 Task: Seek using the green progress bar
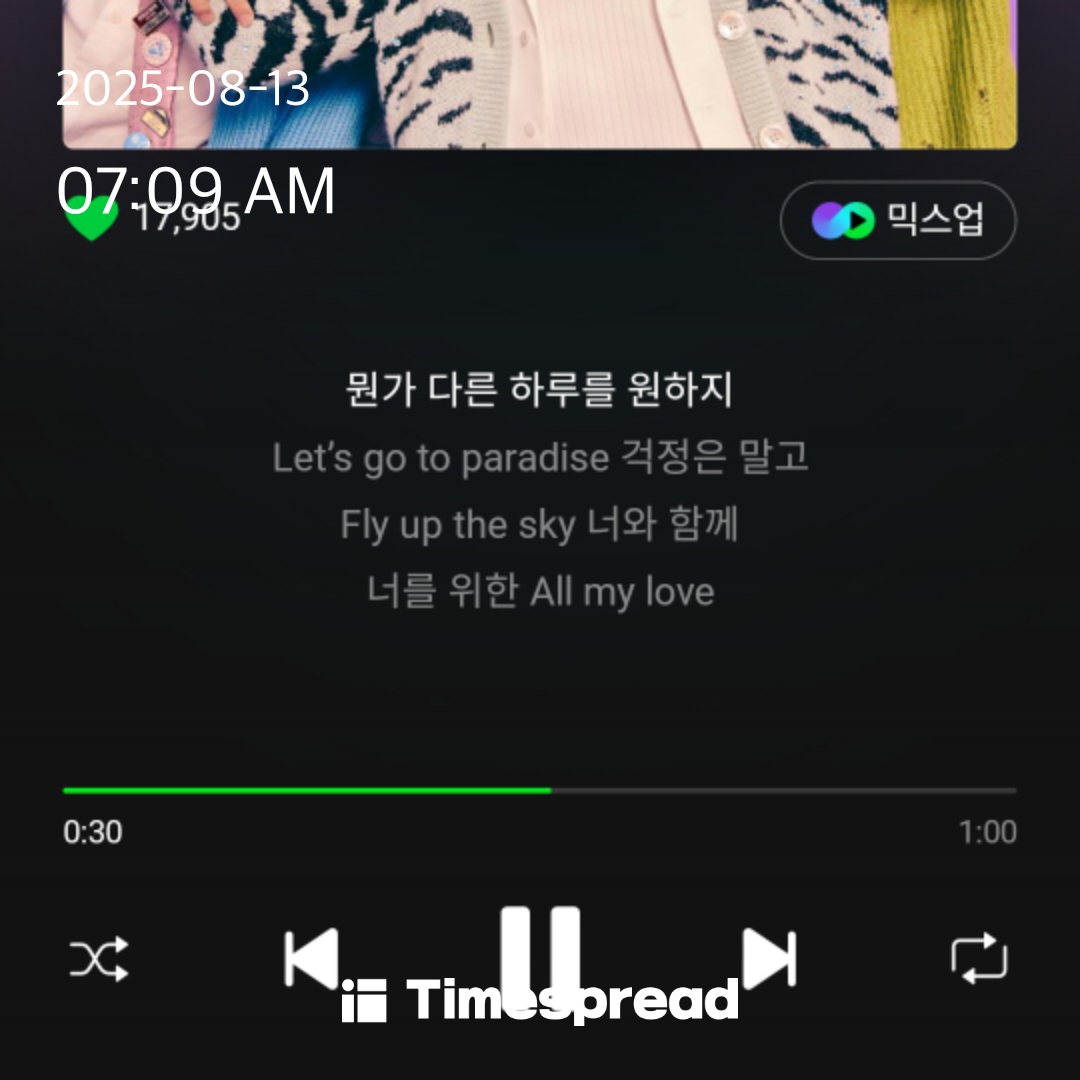[540, 790]
